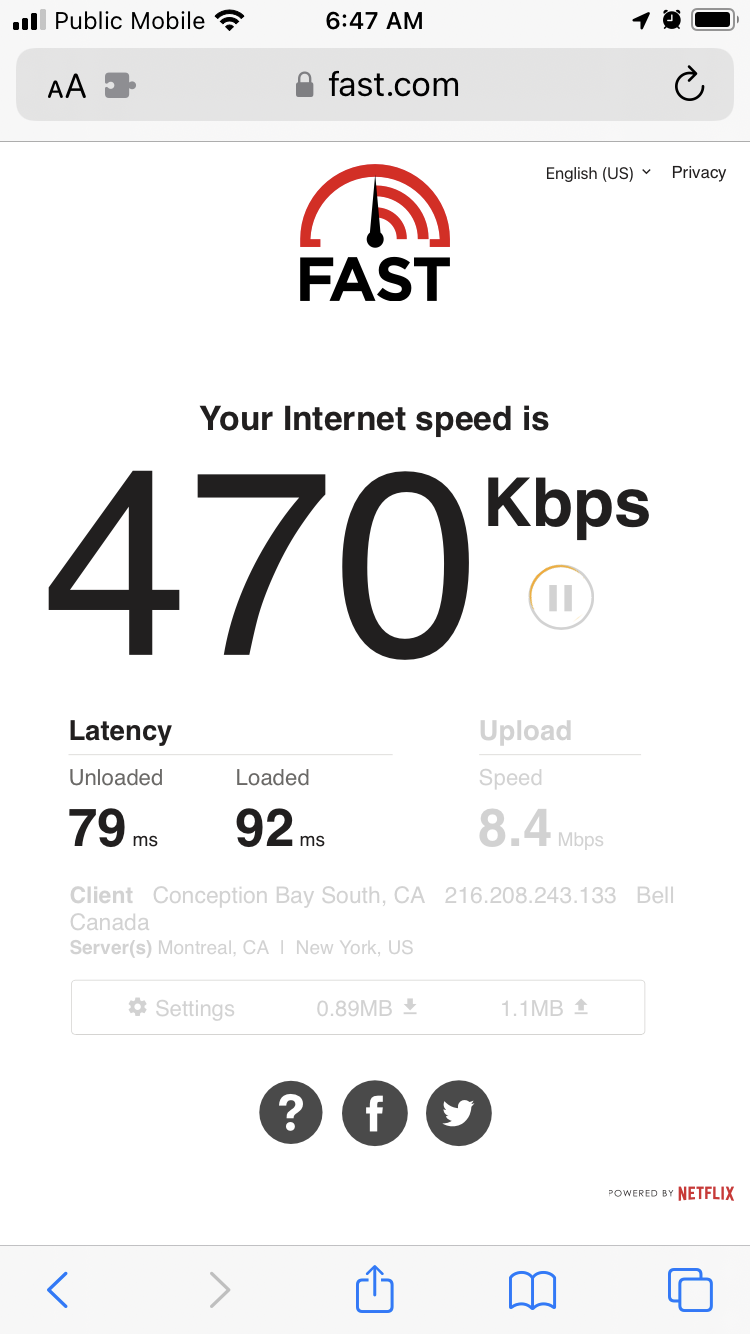Open the Privacy link
This screenshot has height=1334, width=750.
(x=698, y=172)
